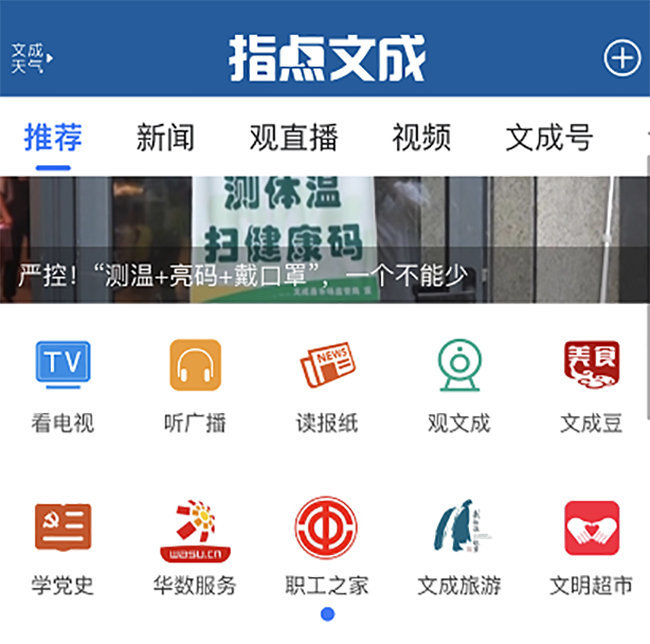Open 文成天气 weather shortcut
The image size is (650, 644).
tap(32, 58)
